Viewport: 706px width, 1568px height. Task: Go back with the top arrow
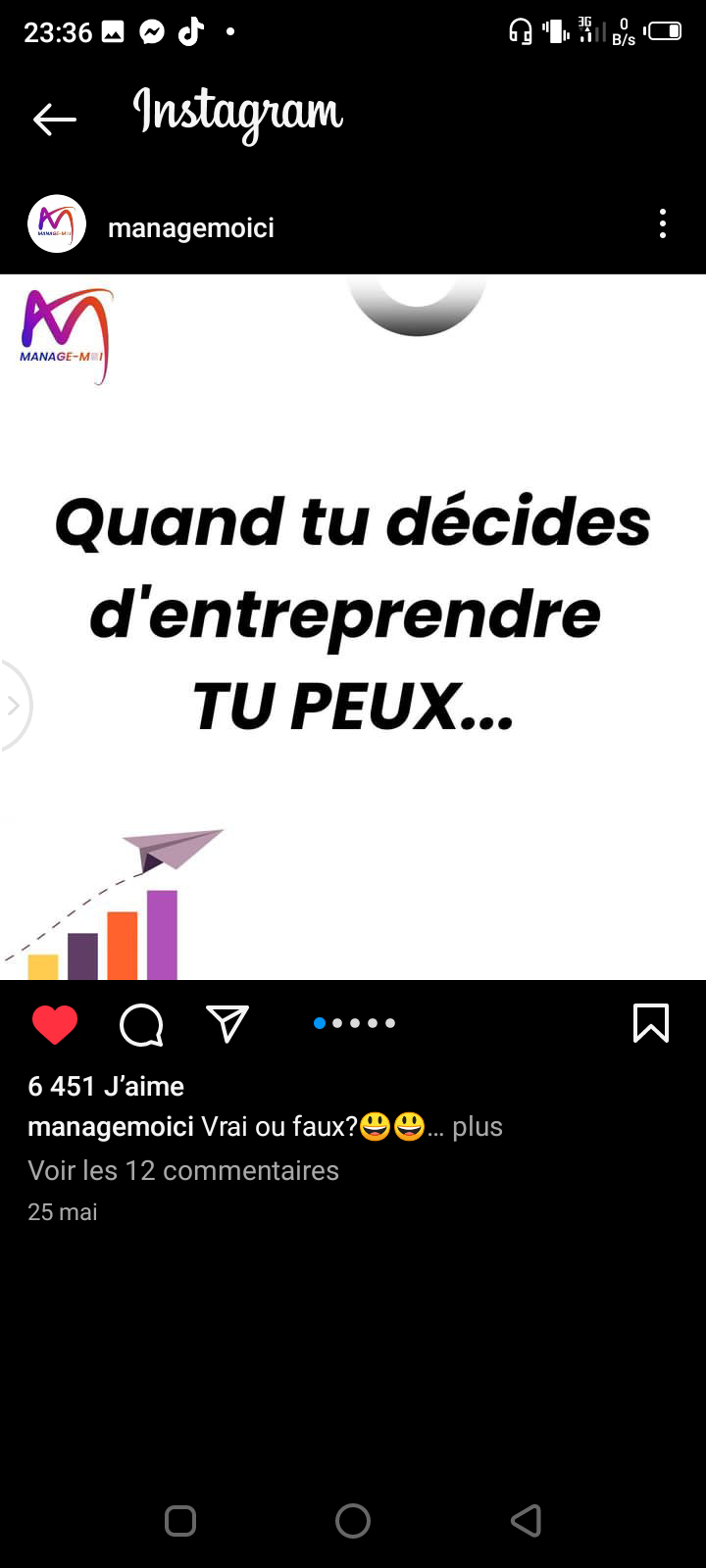coord(55,120)
